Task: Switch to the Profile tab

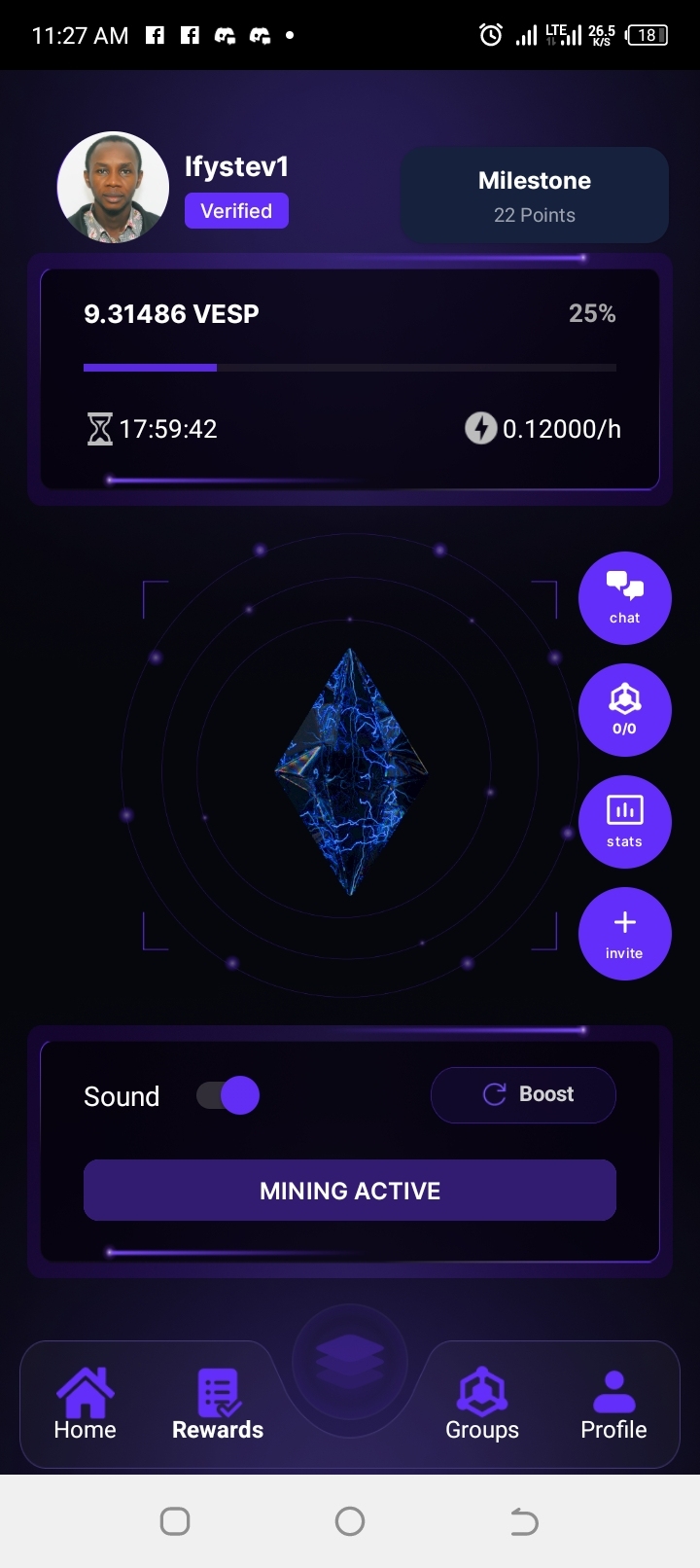Action: point(613,1404)
